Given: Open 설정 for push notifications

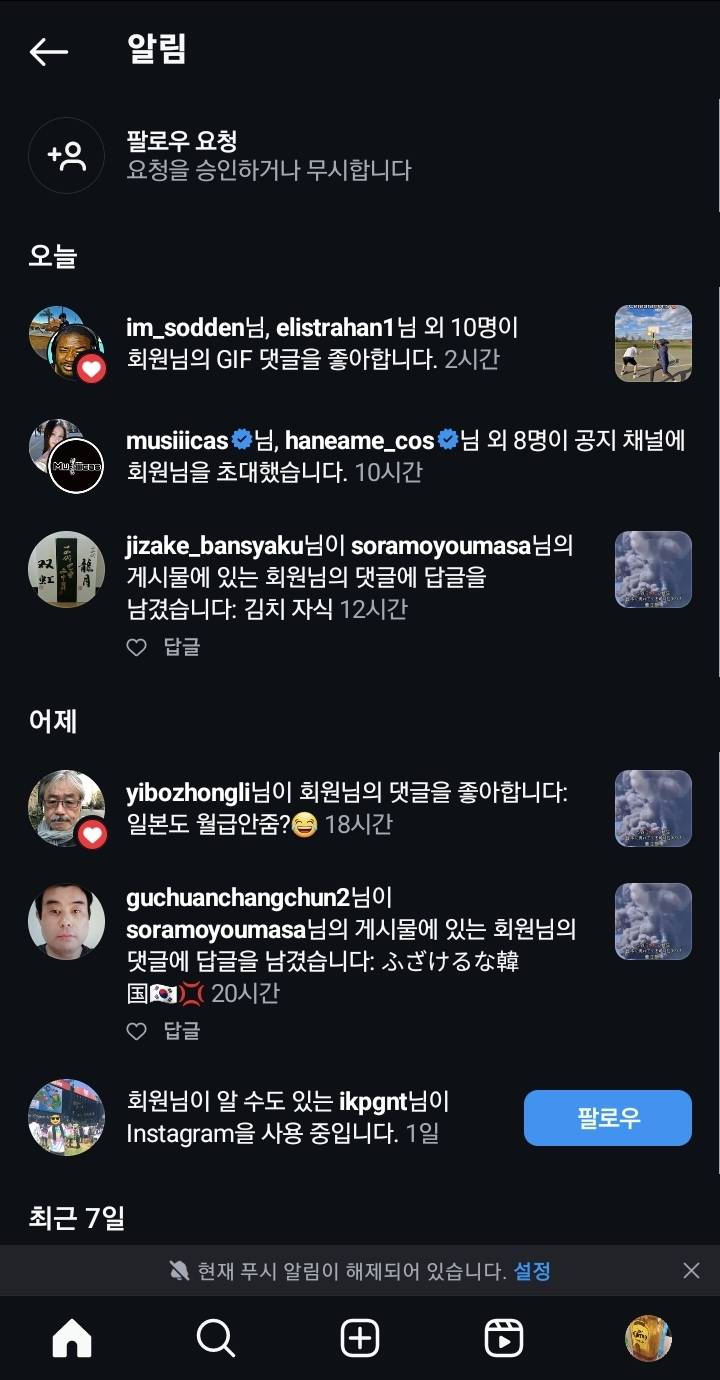Looking at the screenshot, I should (x=532, y=1271).
